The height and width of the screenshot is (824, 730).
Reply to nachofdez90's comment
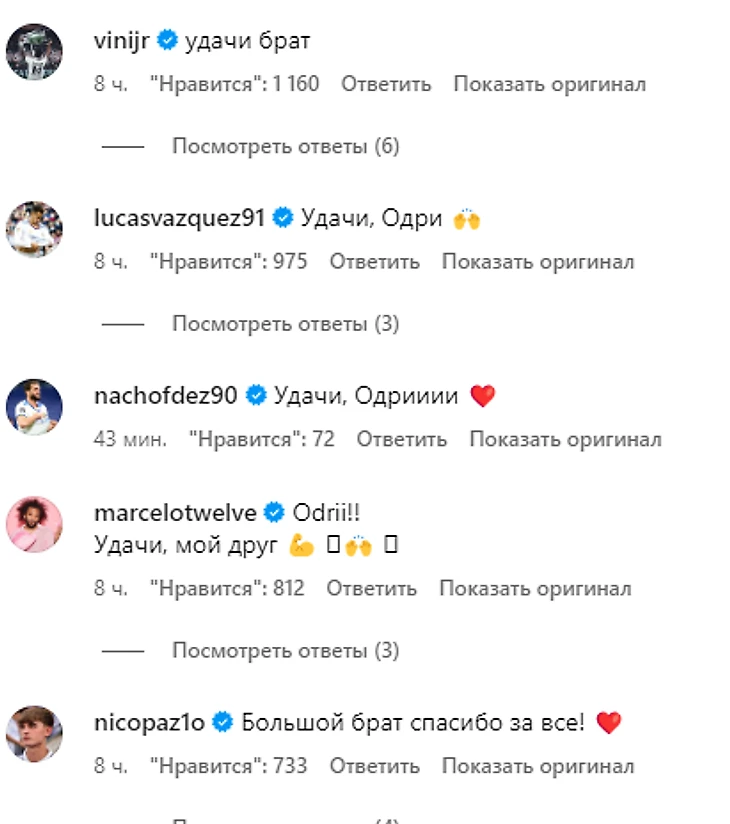[402, 439]
